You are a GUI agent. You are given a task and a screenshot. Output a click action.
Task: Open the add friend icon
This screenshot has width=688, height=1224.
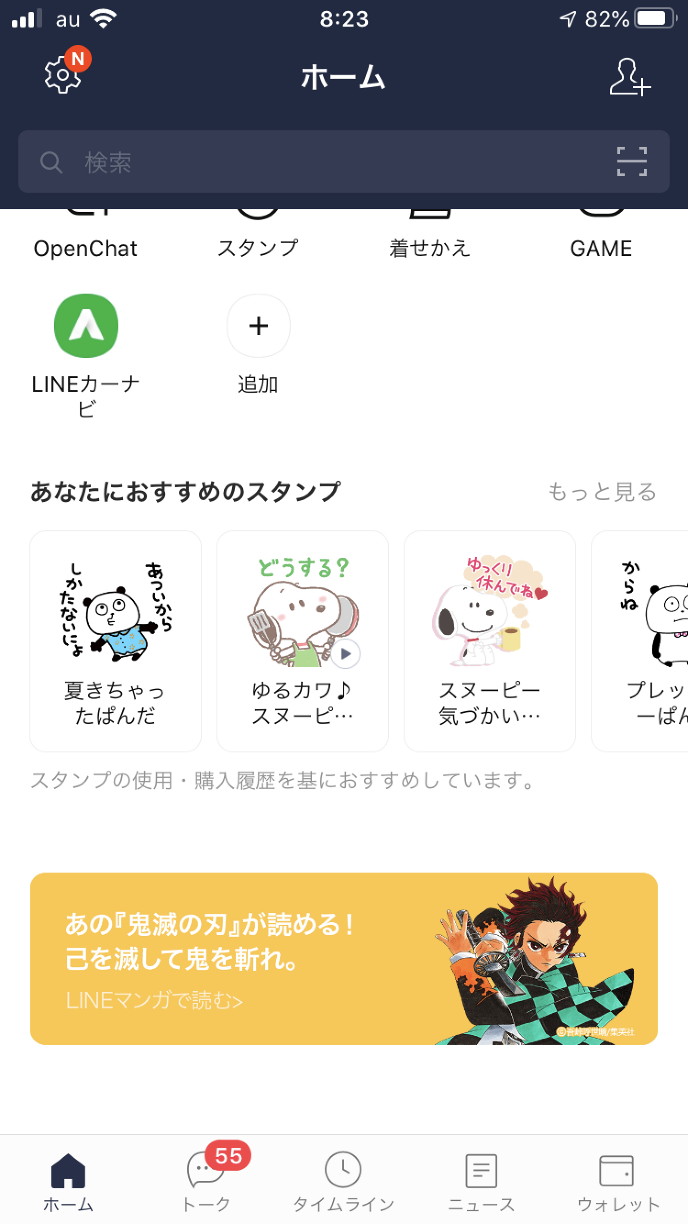[629, 77]
